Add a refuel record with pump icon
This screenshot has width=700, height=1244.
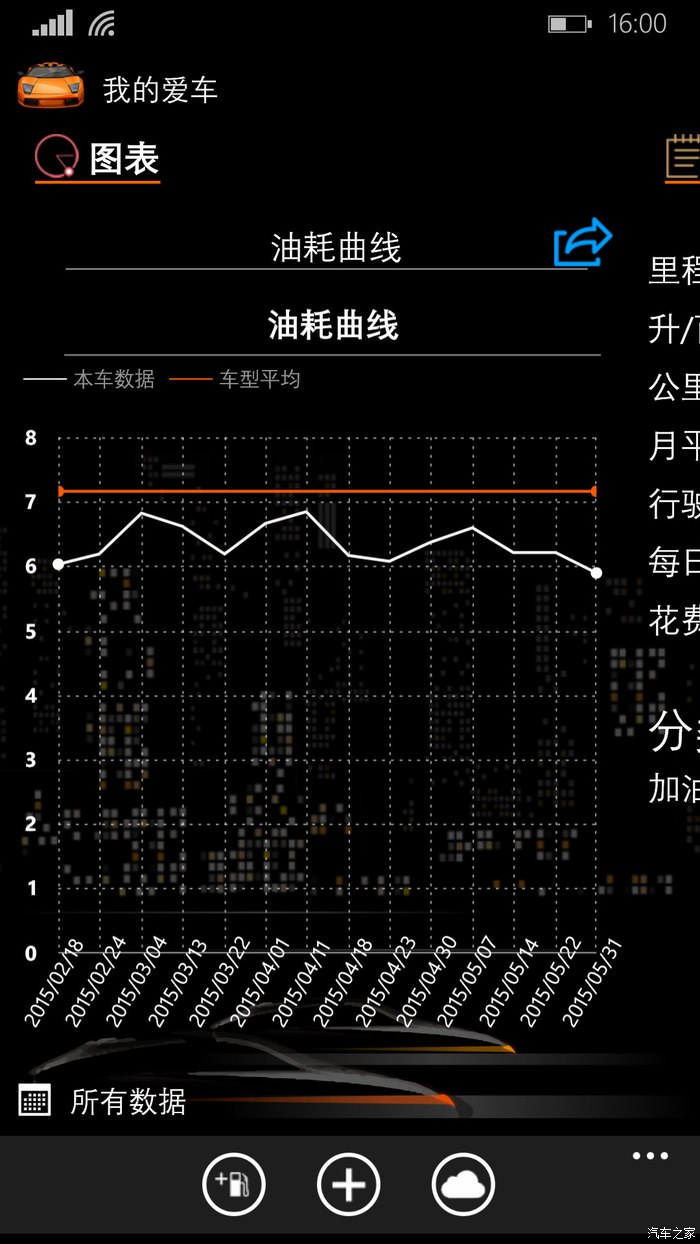click(234, 1184)
